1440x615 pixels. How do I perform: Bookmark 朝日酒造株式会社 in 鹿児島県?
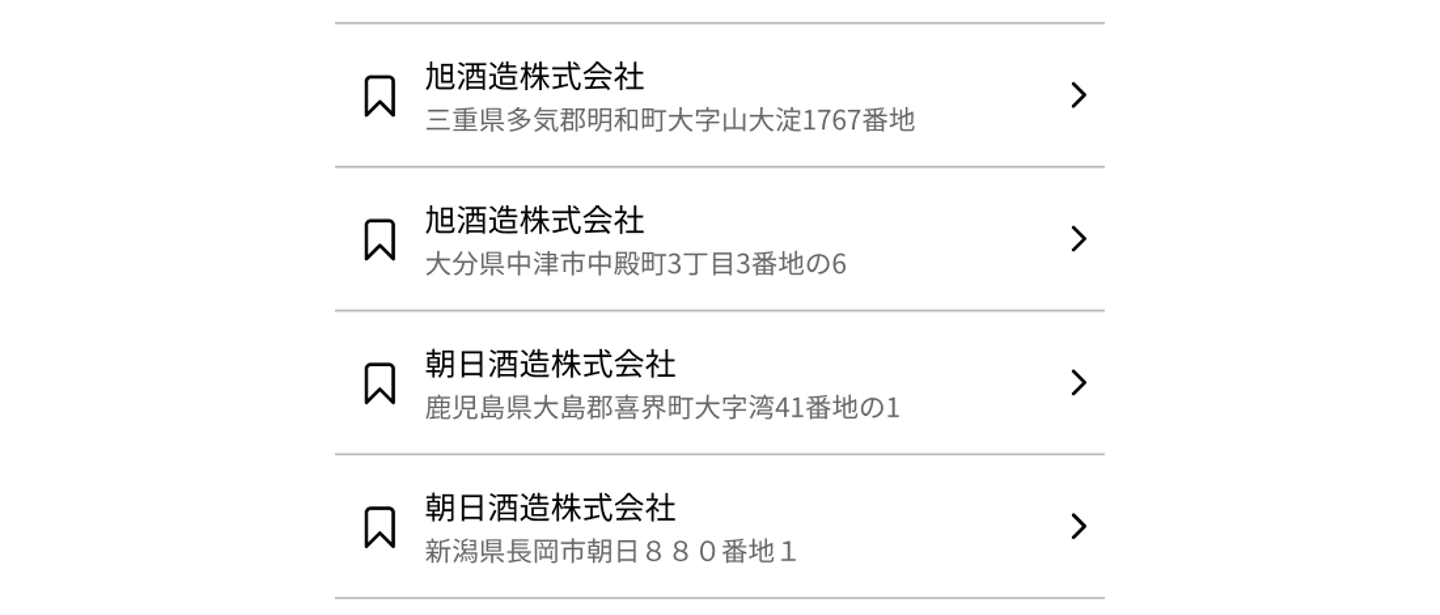(379, 383)
